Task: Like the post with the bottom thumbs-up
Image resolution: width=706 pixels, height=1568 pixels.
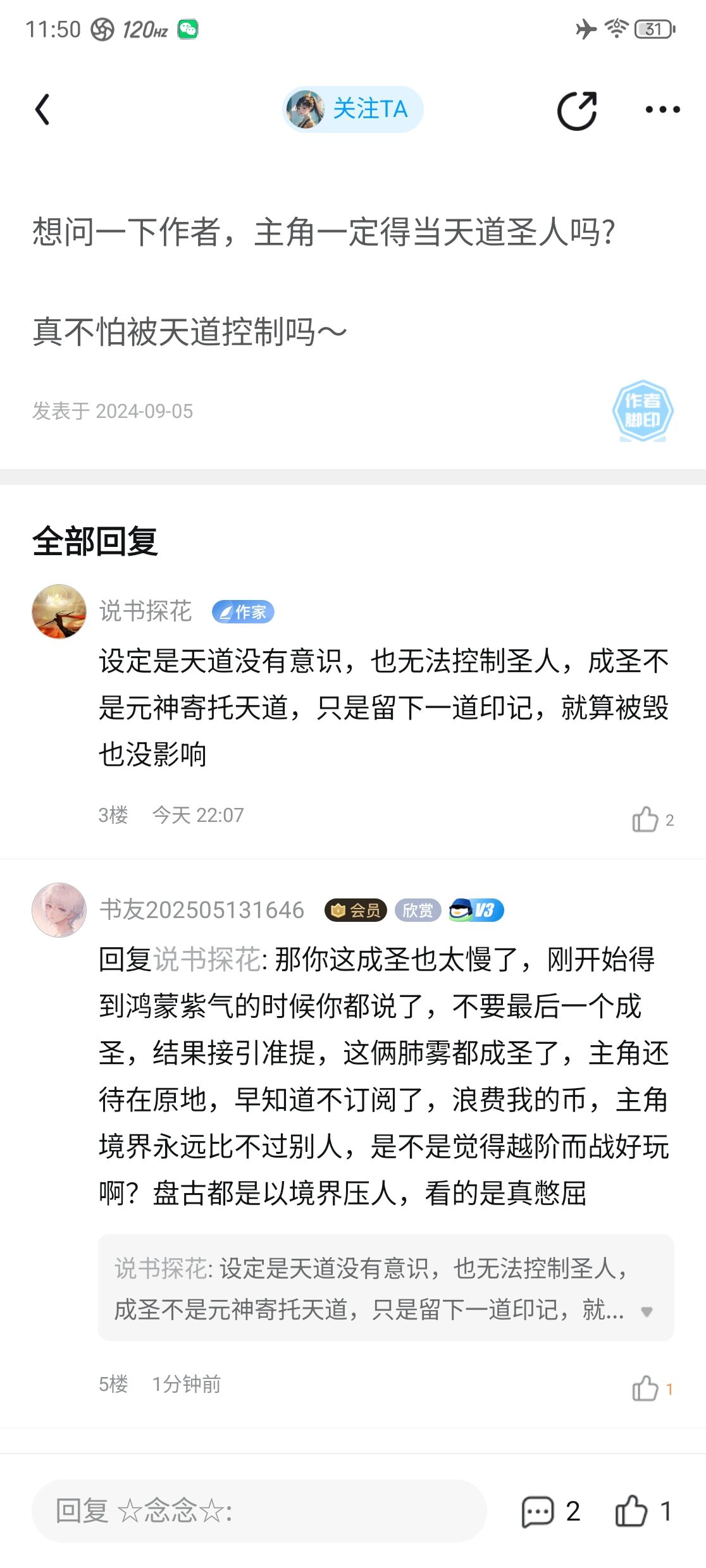Action: click(631, 1512)
